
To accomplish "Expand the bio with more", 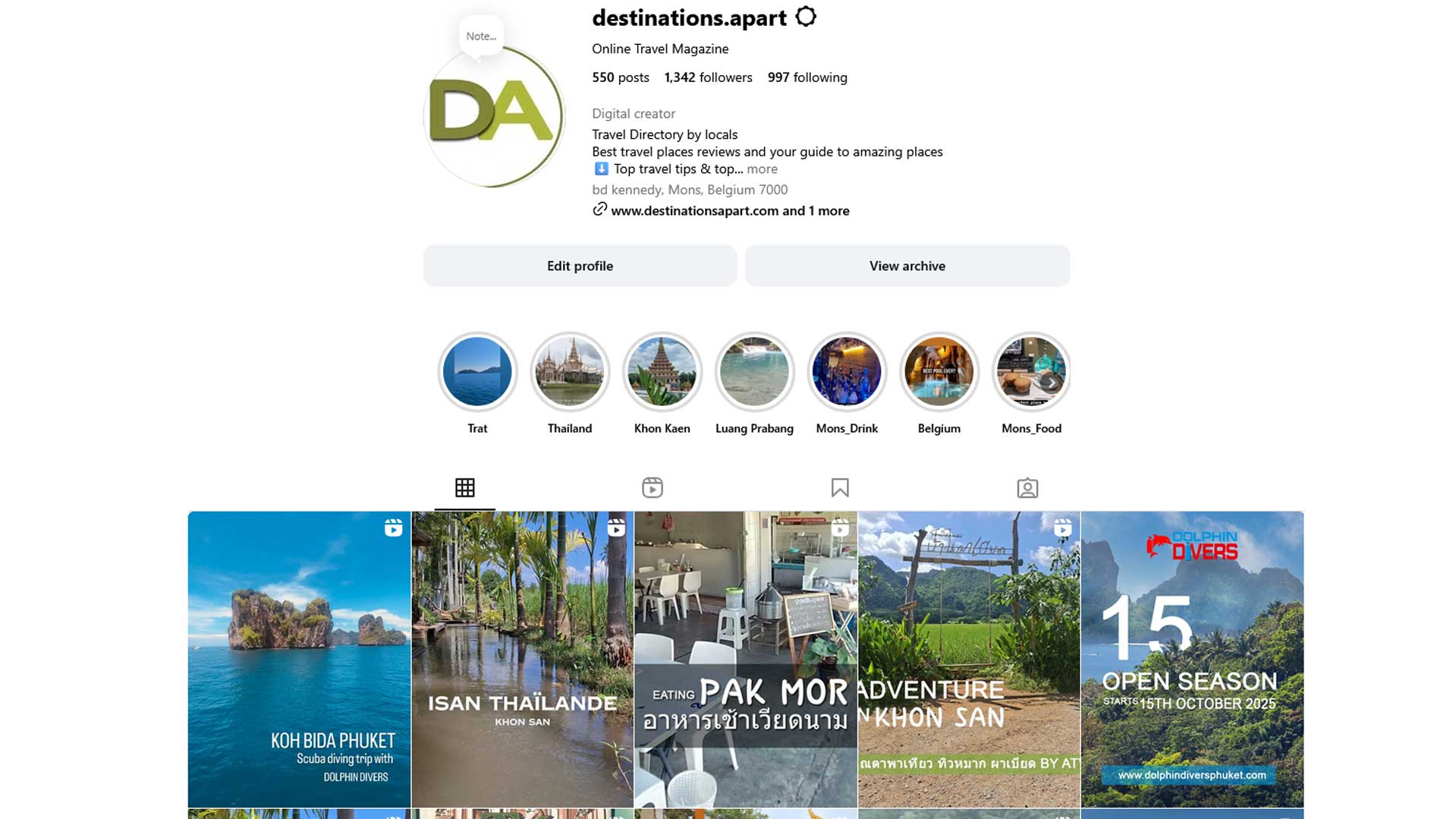I will click(762, 169).
